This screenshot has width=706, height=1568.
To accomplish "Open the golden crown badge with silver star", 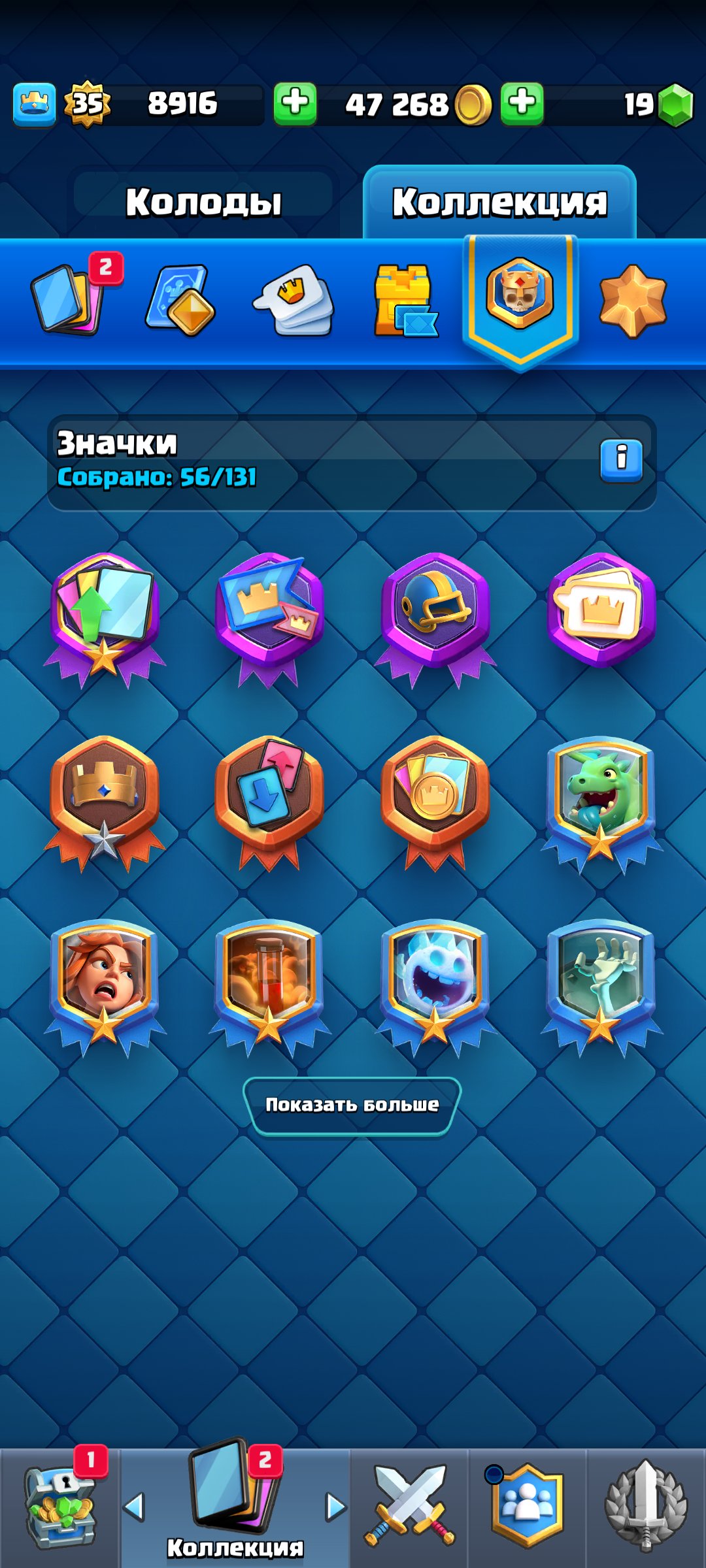I will [x=105, y=804].
